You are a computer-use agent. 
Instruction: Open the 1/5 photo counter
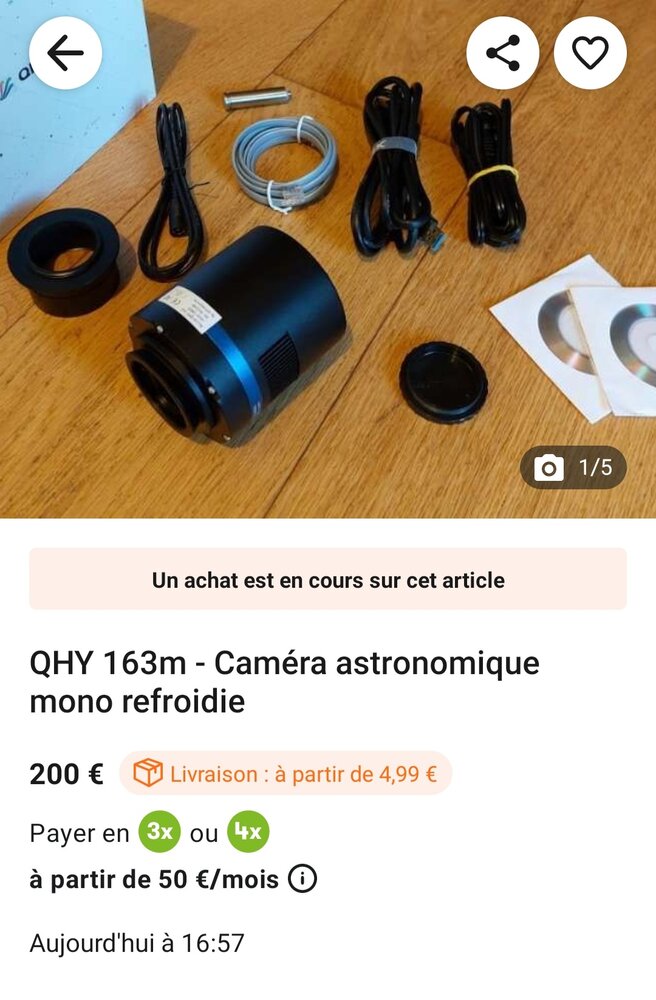573,467
